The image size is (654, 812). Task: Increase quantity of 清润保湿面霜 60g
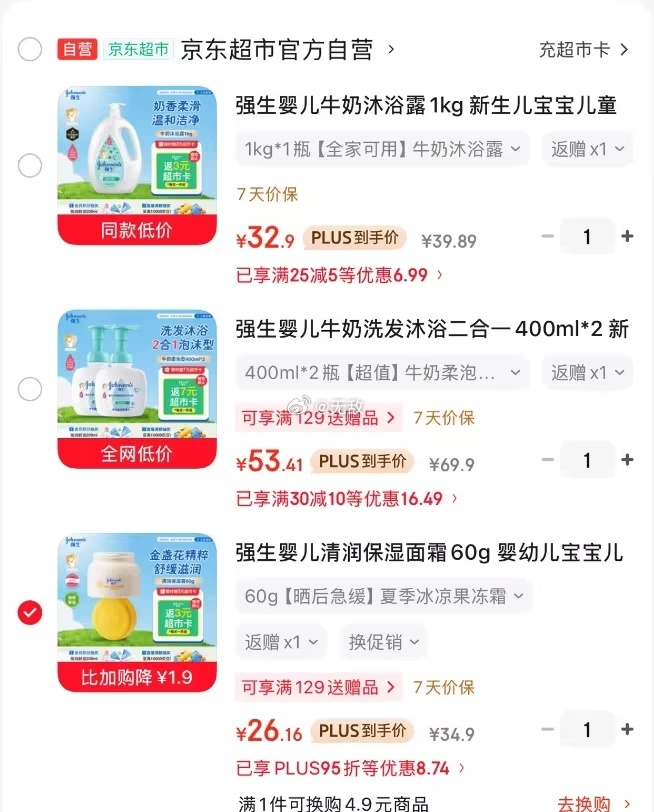(627, 729)
